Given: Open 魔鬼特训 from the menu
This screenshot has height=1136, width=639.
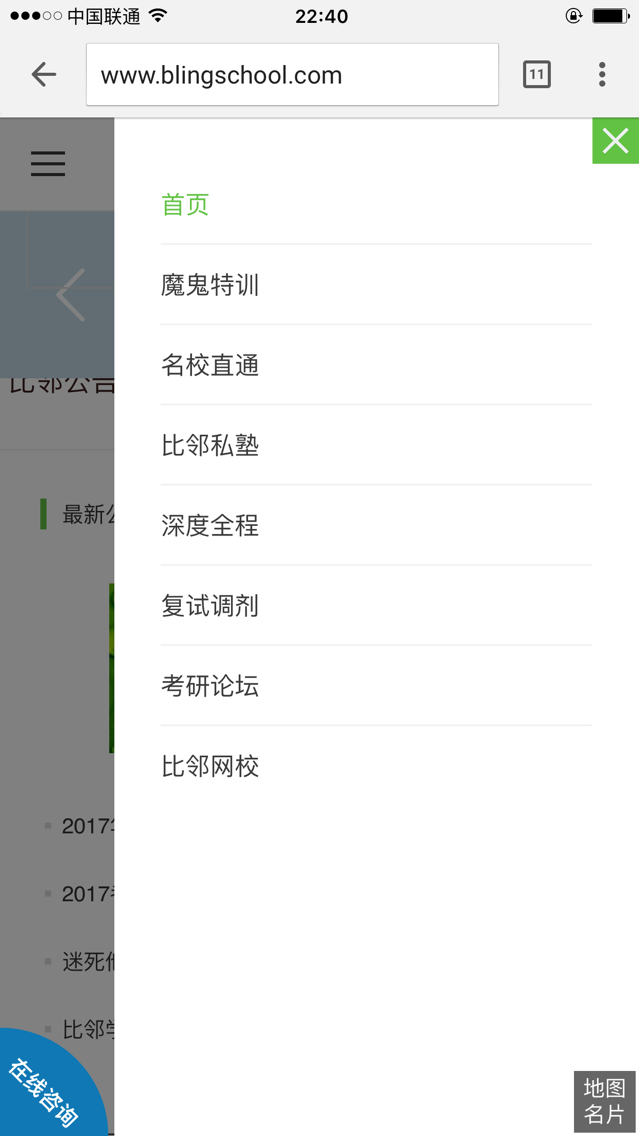Looking at the screenshot, I should point(210,285).
